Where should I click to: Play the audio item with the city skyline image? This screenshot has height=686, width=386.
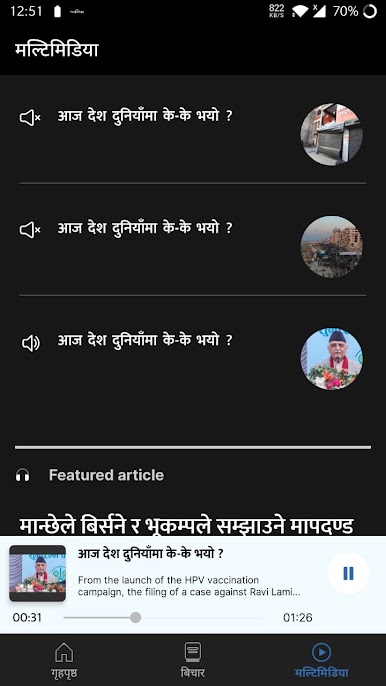point(193,246)
